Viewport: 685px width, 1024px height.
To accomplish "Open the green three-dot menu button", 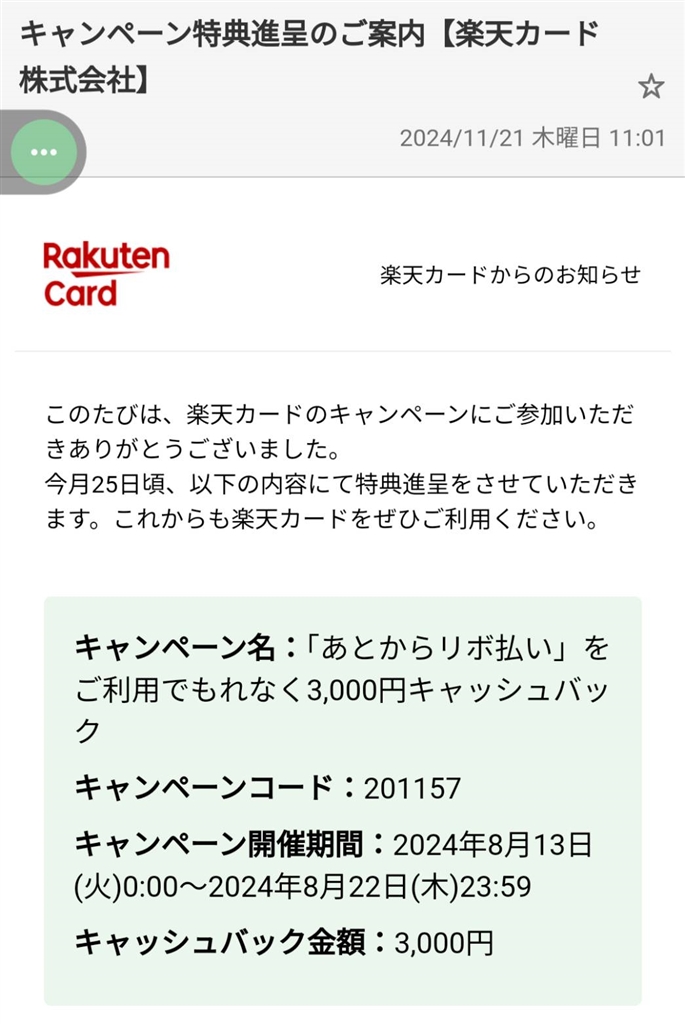I will (x=45, y=152).
